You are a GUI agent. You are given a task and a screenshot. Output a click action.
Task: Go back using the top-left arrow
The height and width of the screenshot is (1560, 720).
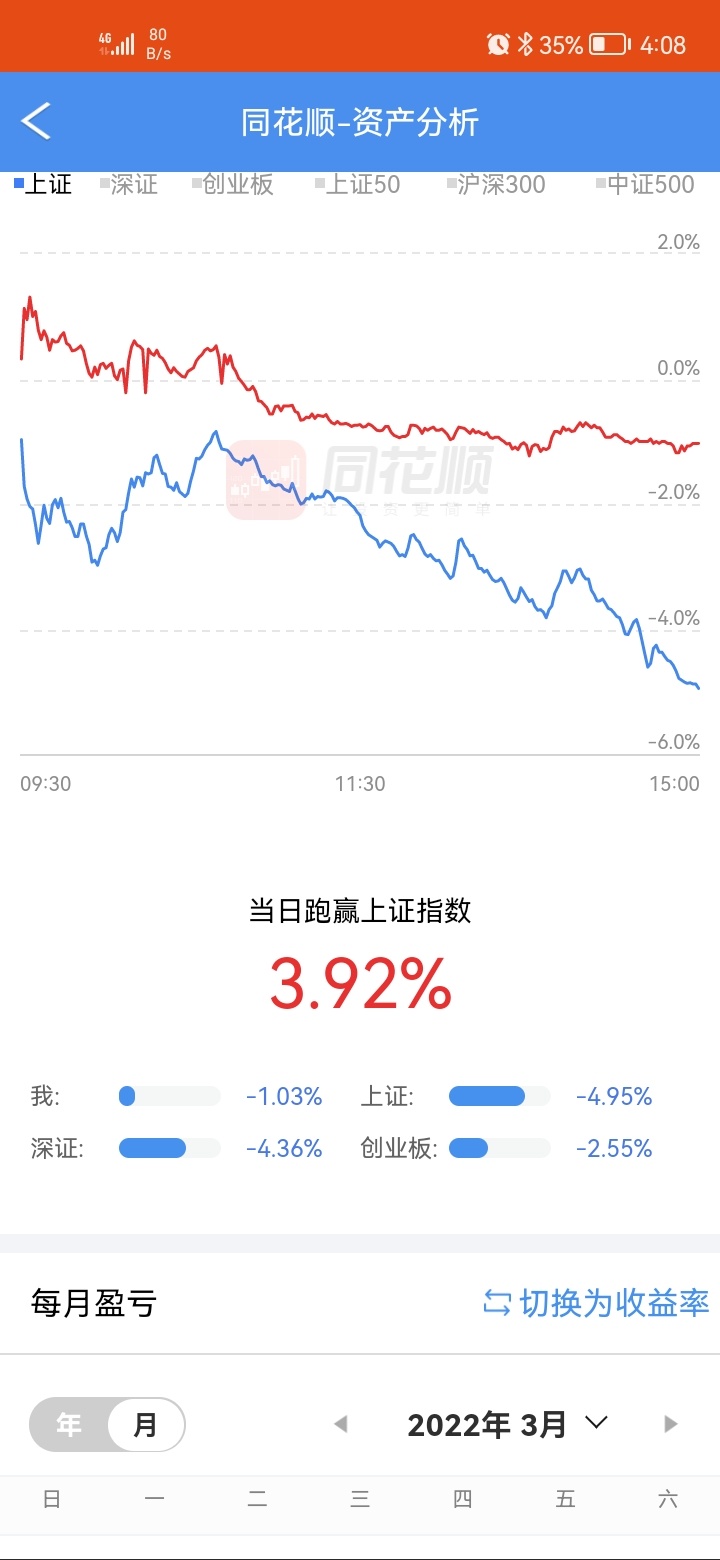point(36,121)
